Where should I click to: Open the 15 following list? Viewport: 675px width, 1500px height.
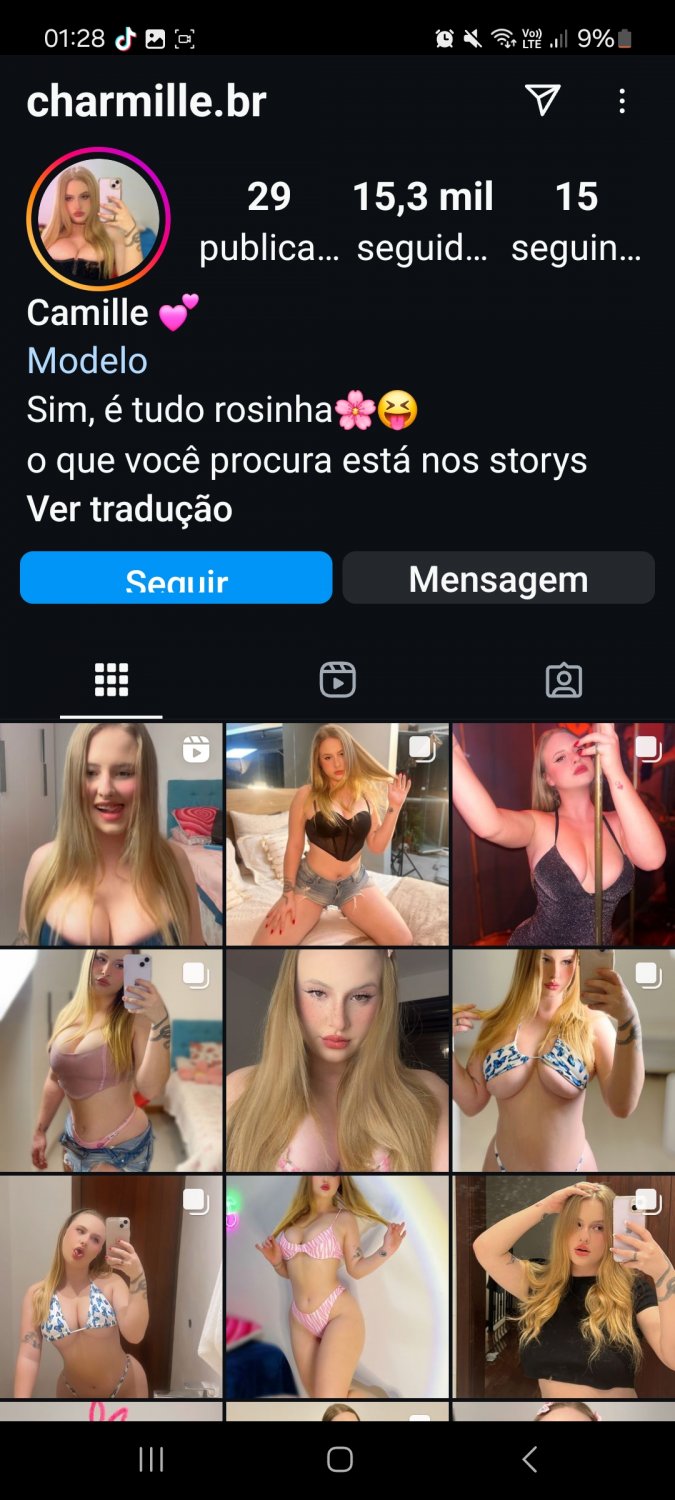point(576,222)
